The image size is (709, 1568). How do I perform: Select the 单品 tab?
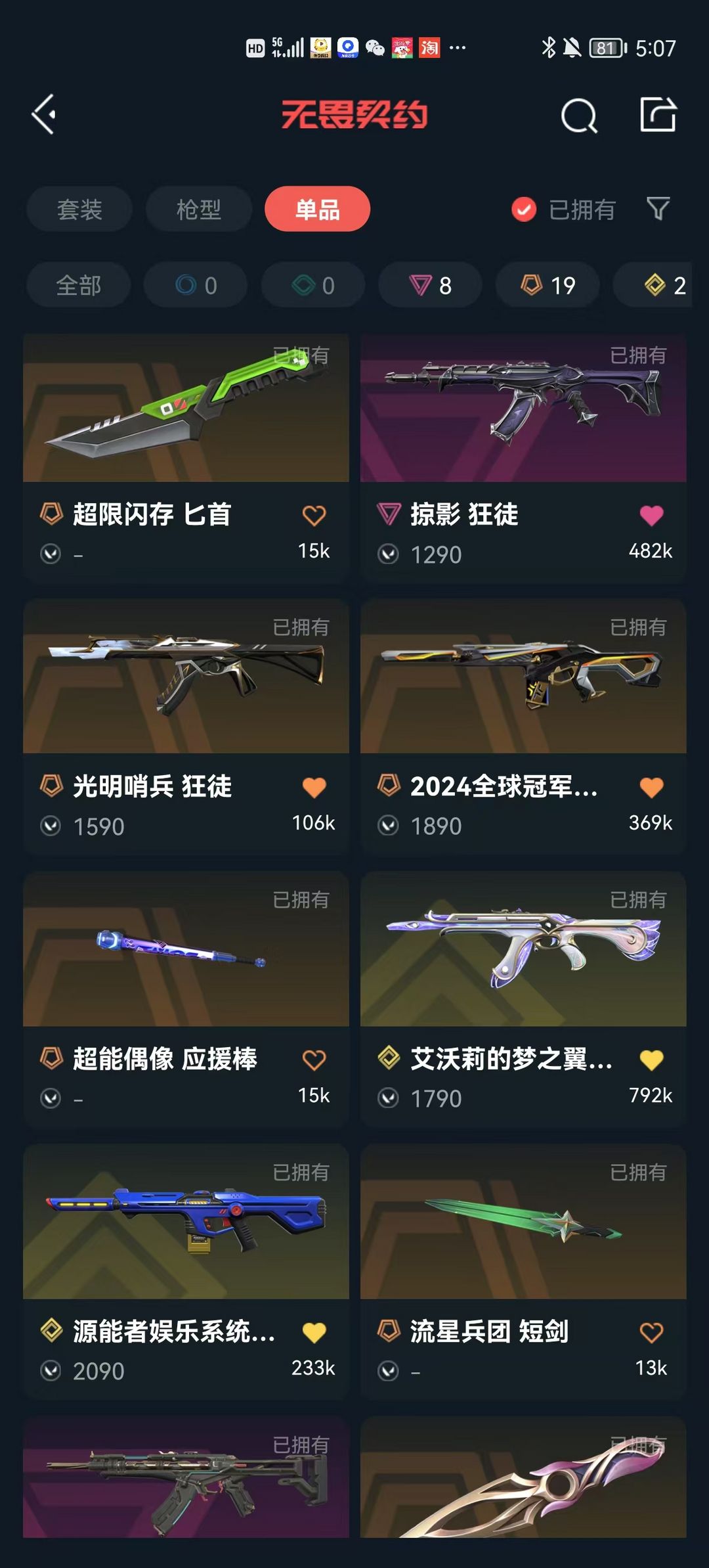click(x=318, y=210)
